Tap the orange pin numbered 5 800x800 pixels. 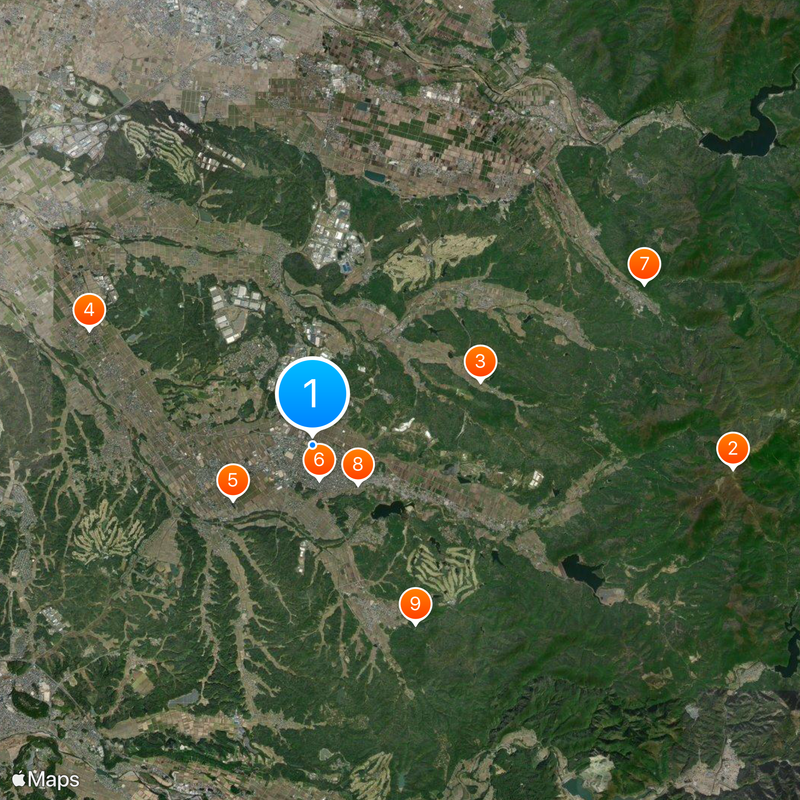point(233,481)
